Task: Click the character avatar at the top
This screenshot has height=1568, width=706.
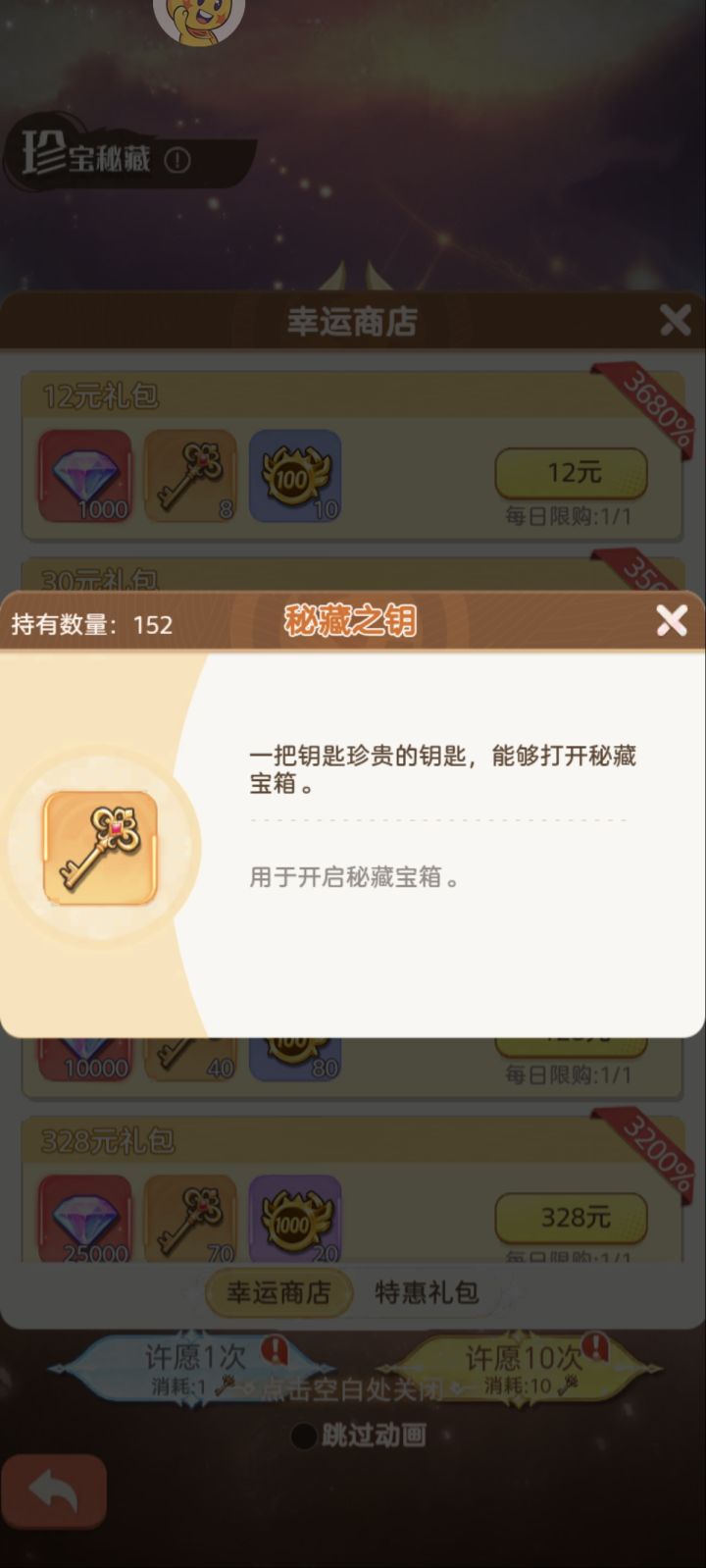Action: pos(200,18)
